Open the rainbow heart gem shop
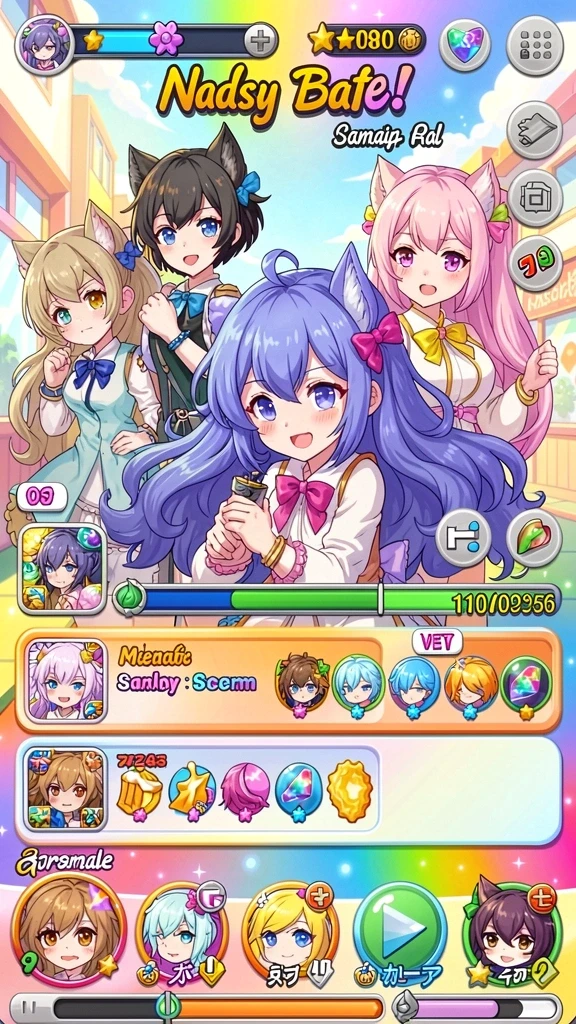The width and height of the screenshot is (576, 1024). (x=465, y=45)
